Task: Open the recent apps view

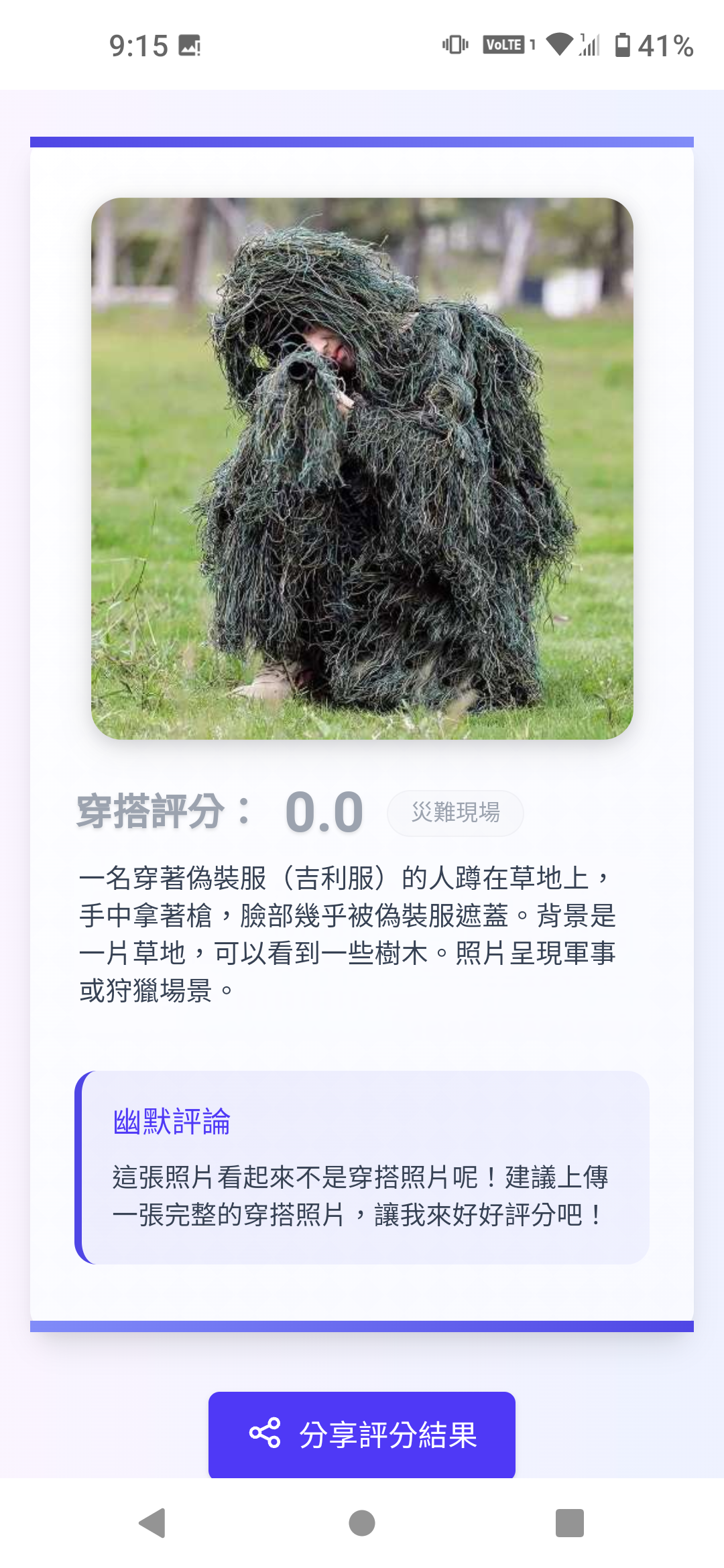Action: 570,1523
